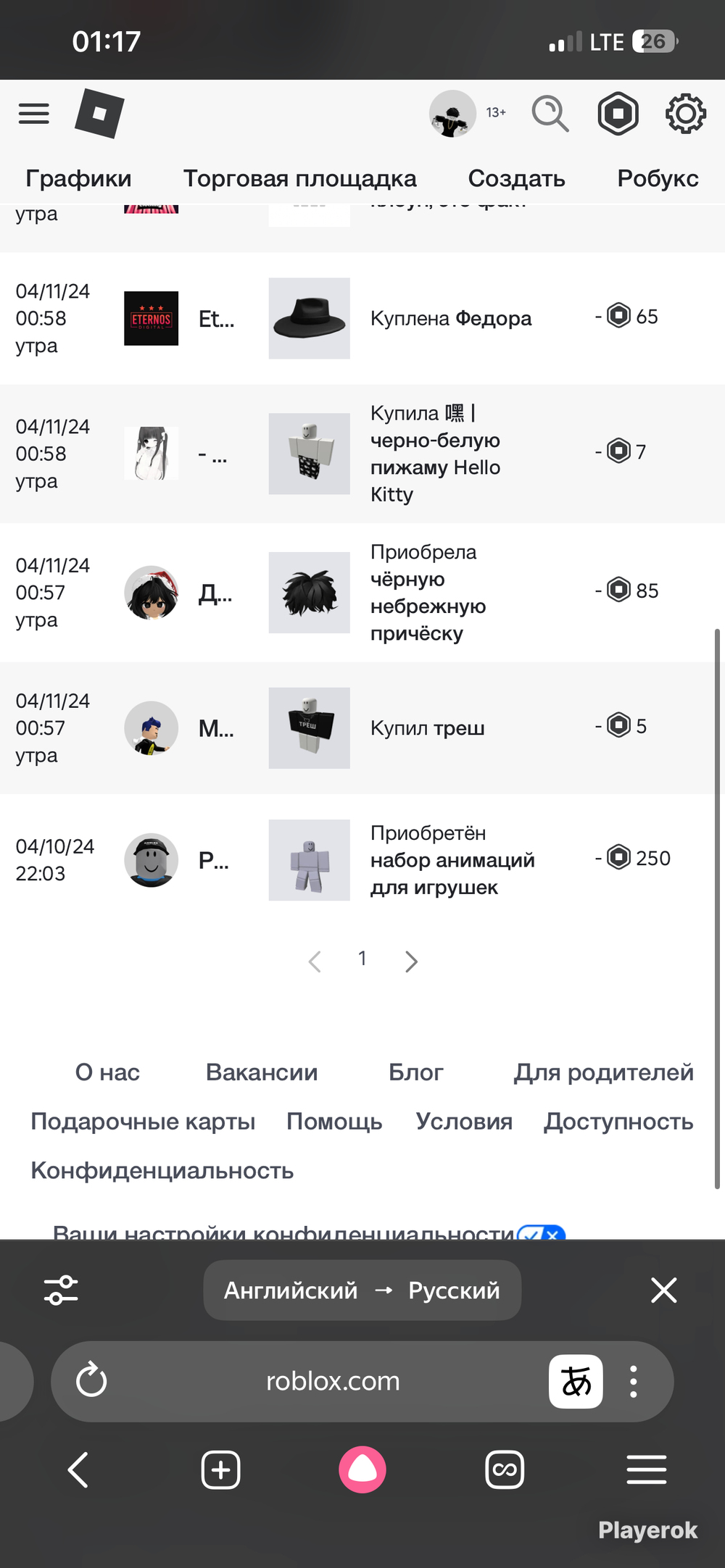Image resolution: width=725 pixels, height=1568 pixels.
Task: Reload the roblox.com page
Action: (91, 1380)
